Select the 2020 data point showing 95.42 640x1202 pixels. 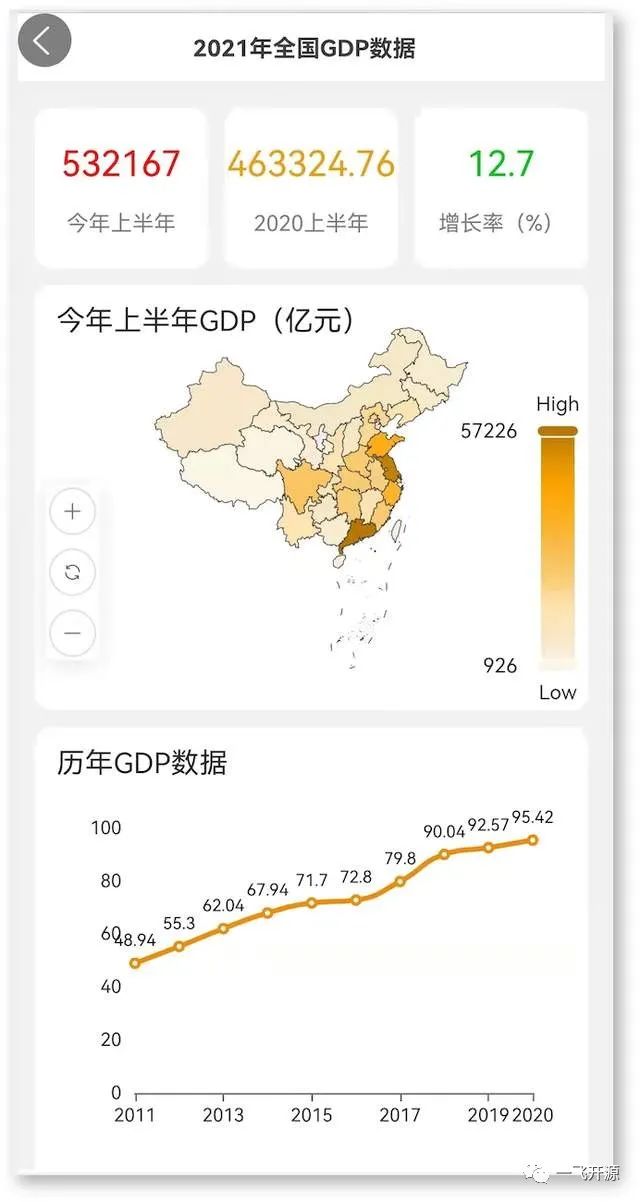(533, 840)
